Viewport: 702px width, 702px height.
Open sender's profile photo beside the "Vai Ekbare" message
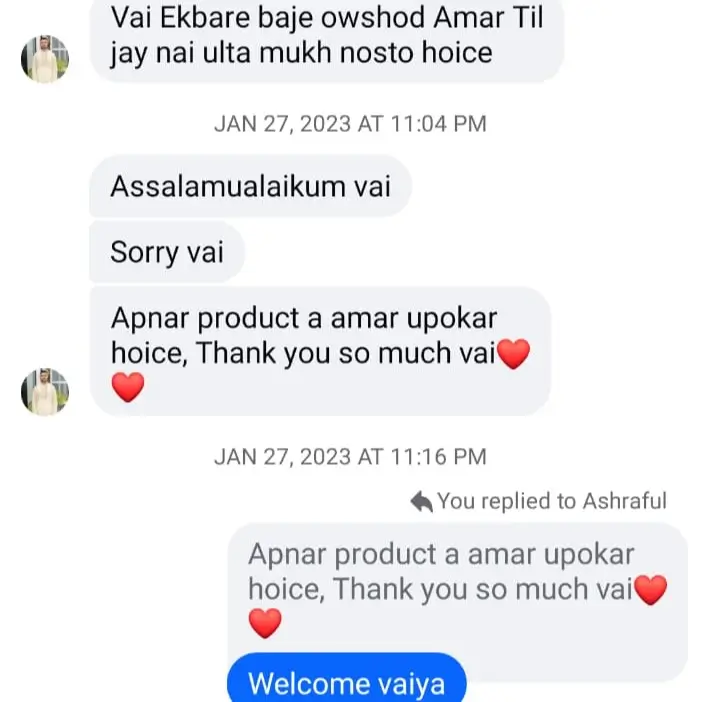pos(45,59)
